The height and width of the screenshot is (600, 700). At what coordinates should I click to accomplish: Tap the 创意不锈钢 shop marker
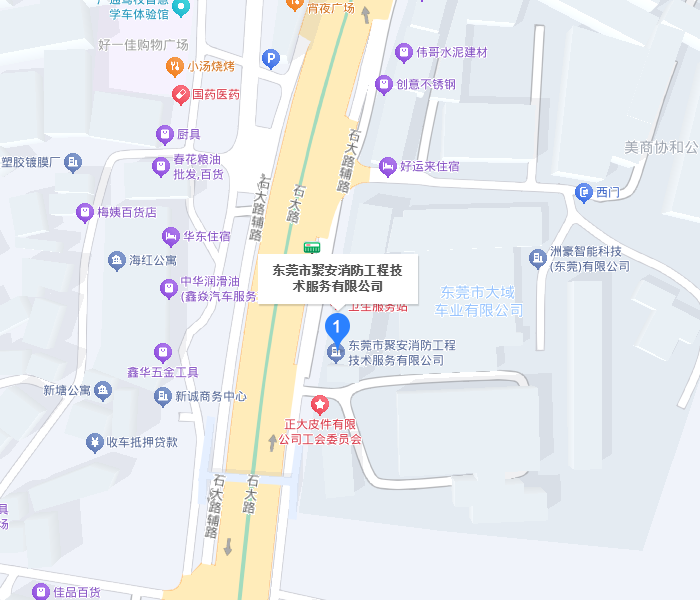pos(384,85)
